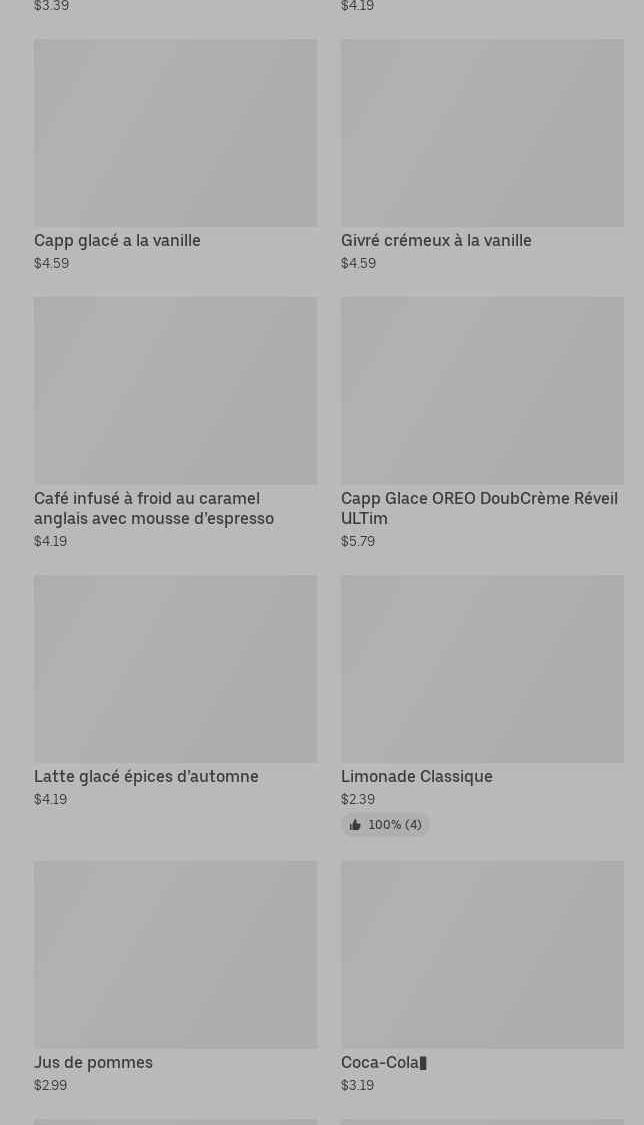The image size is (644, 1125).
Task: Open the Capp glacé a la vanille item
Action: click(x=175, y=155)
